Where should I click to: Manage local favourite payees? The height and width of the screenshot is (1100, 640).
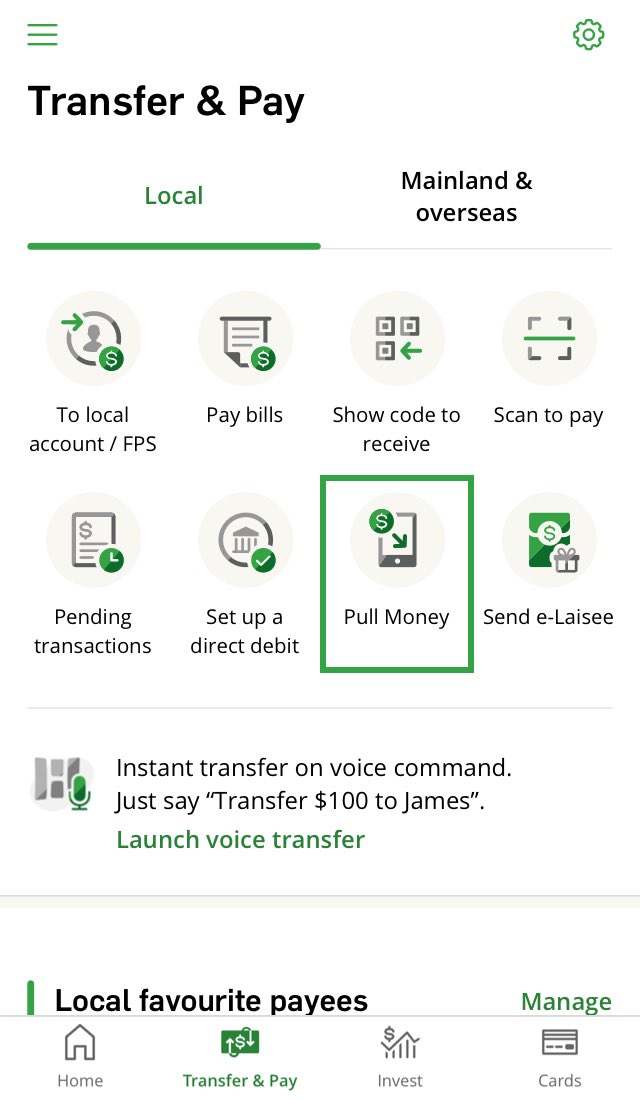(566, 1001)
